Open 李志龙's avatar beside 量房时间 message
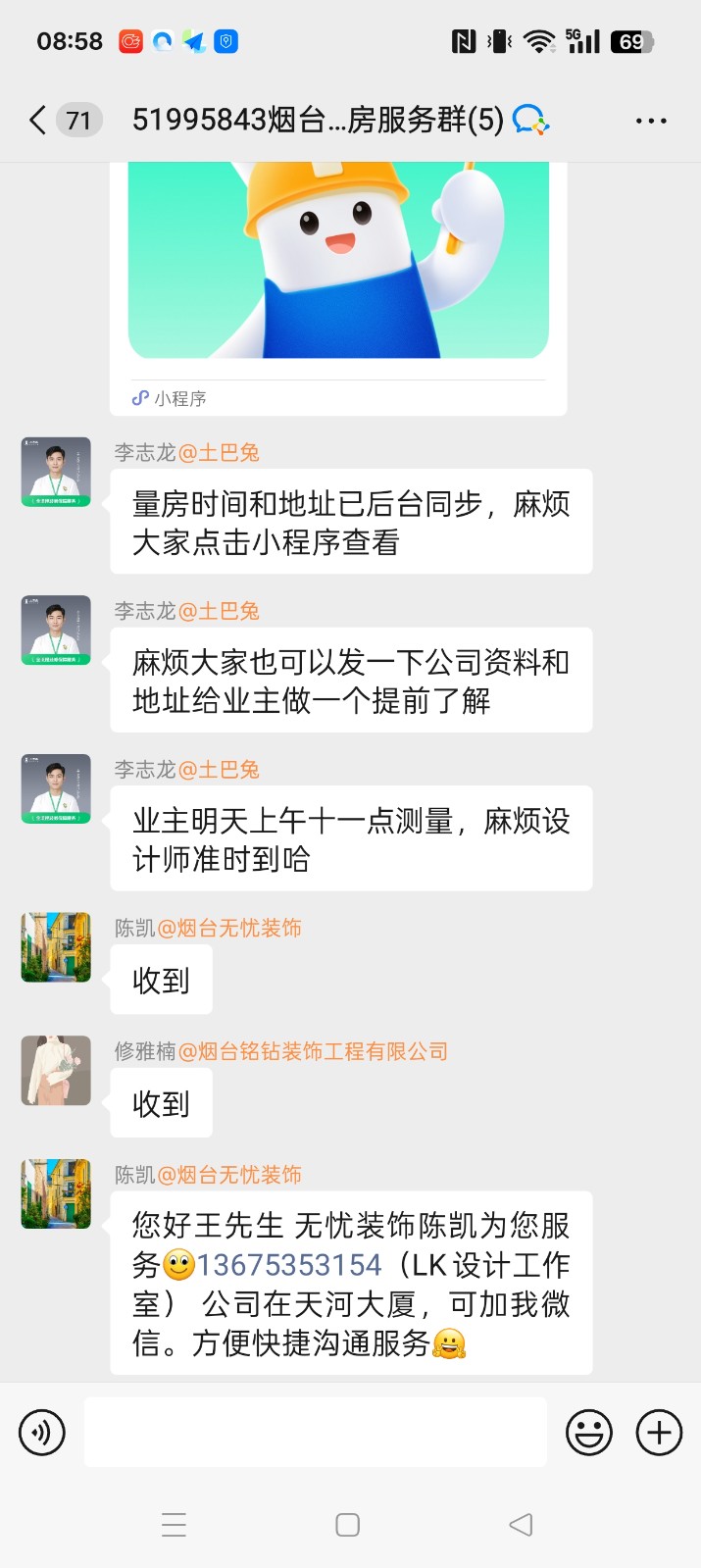The height and width of the screenshot is (1568, 701). [56, 472]
